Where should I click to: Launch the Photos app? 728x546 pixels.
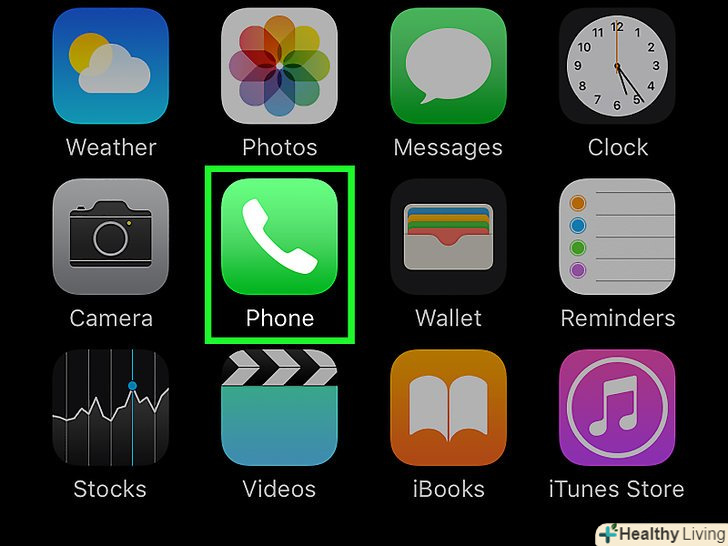[279, 66]
